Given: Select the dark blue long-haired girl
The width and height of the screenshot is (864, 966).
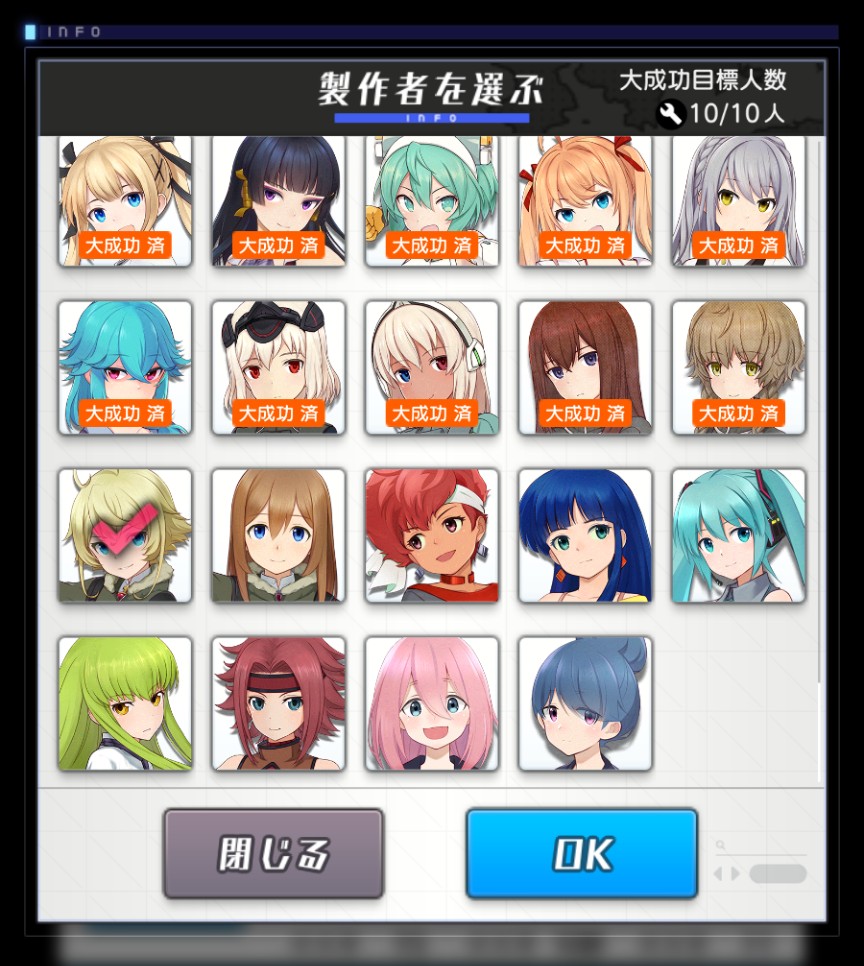Looking at the screenshot, I should 585,536.
